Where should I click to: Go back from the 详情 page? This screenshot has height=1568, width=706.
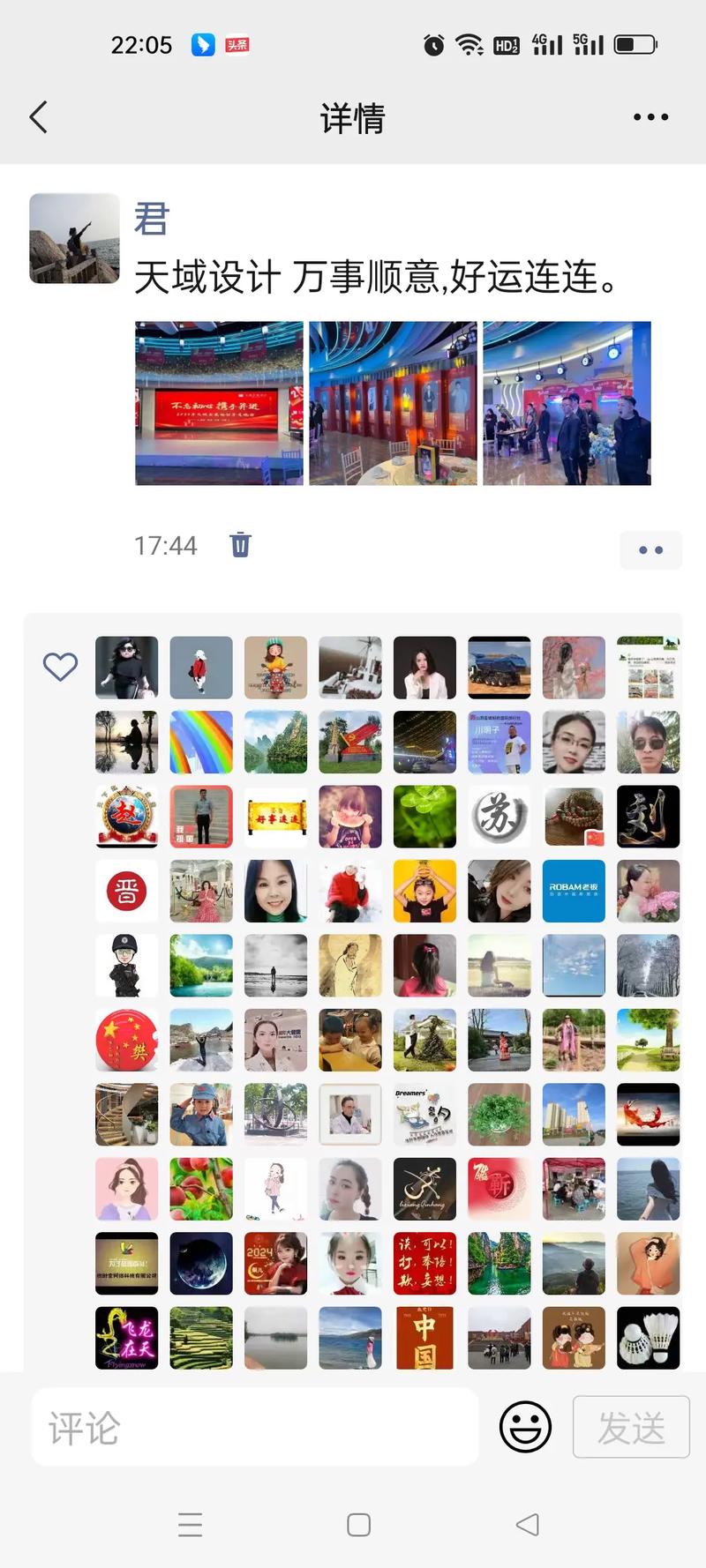39,117
